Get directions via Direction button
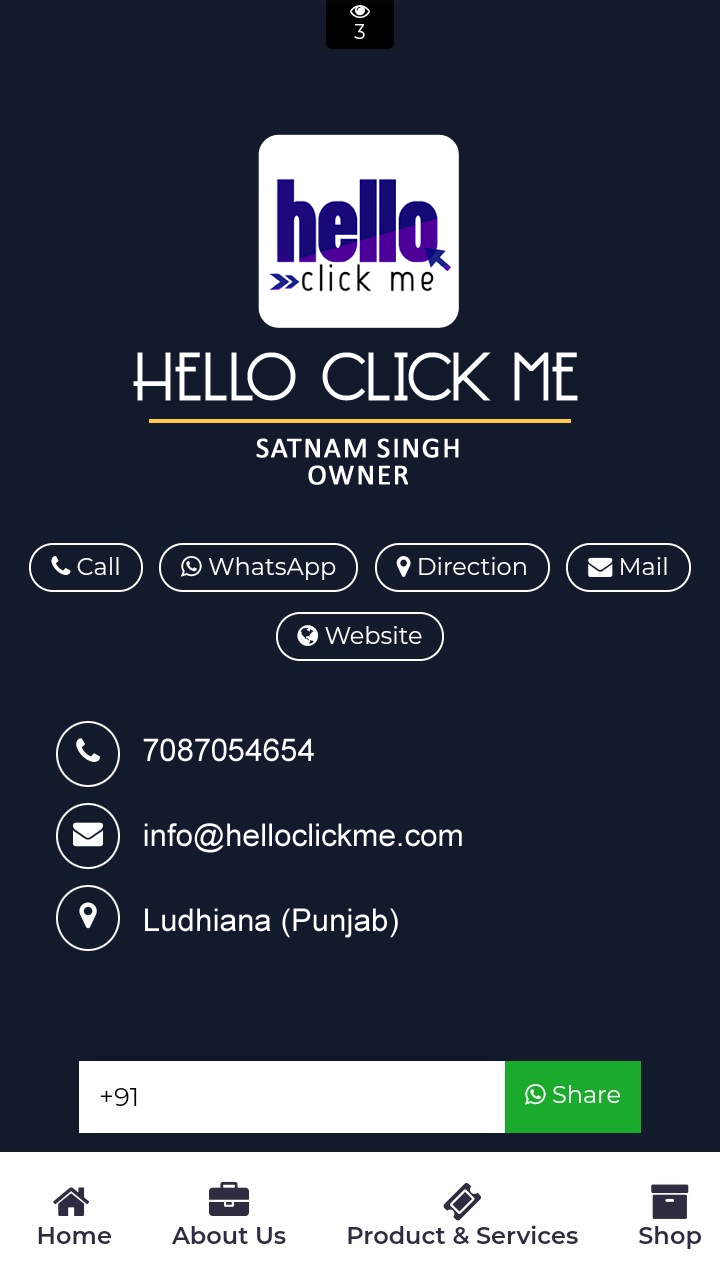Viewport: 720px width, 1263px height. coord(462,567)
